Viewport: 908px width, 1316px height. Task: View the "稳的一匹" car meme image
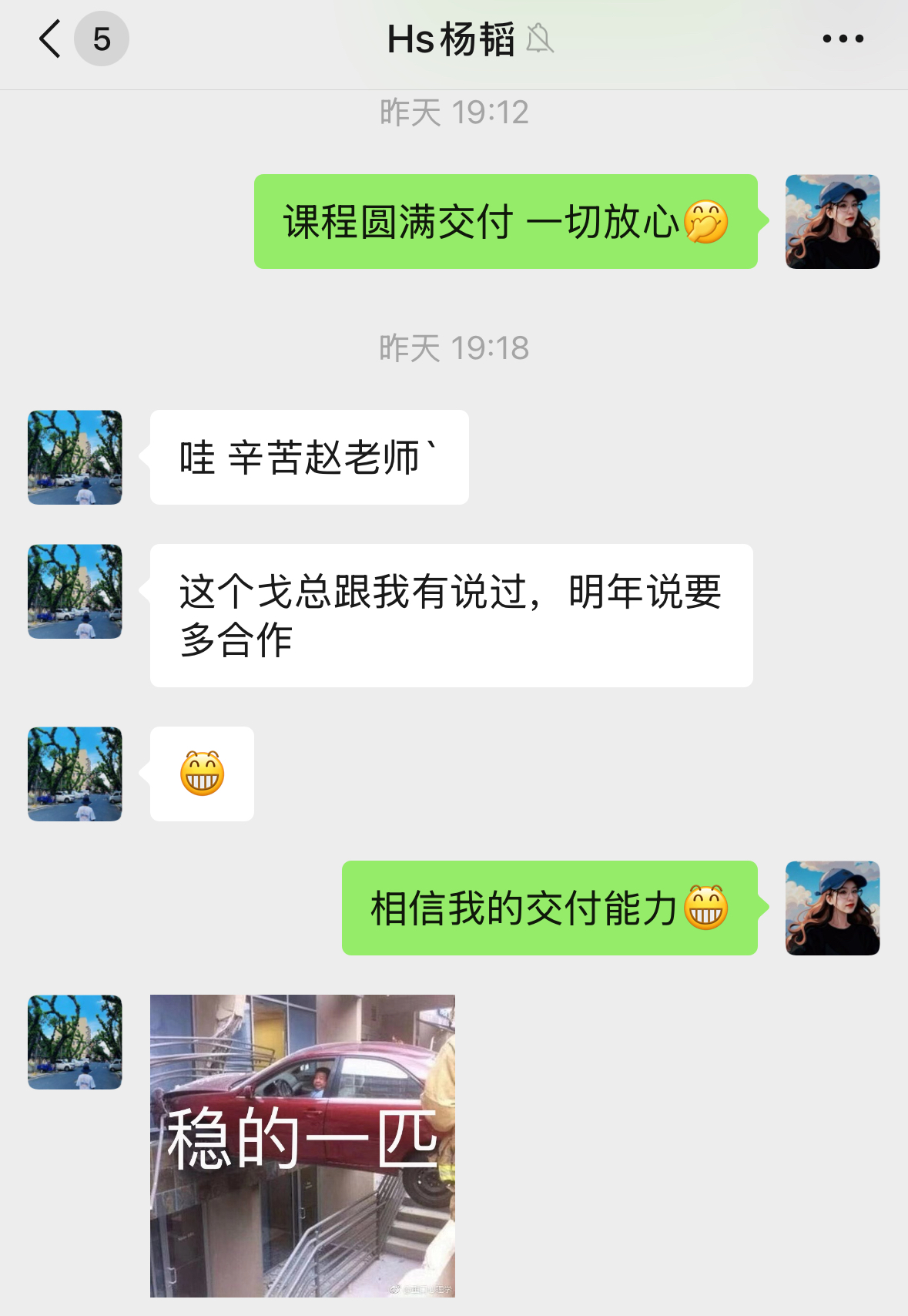pyautogui.click(x=302, y=1145)
